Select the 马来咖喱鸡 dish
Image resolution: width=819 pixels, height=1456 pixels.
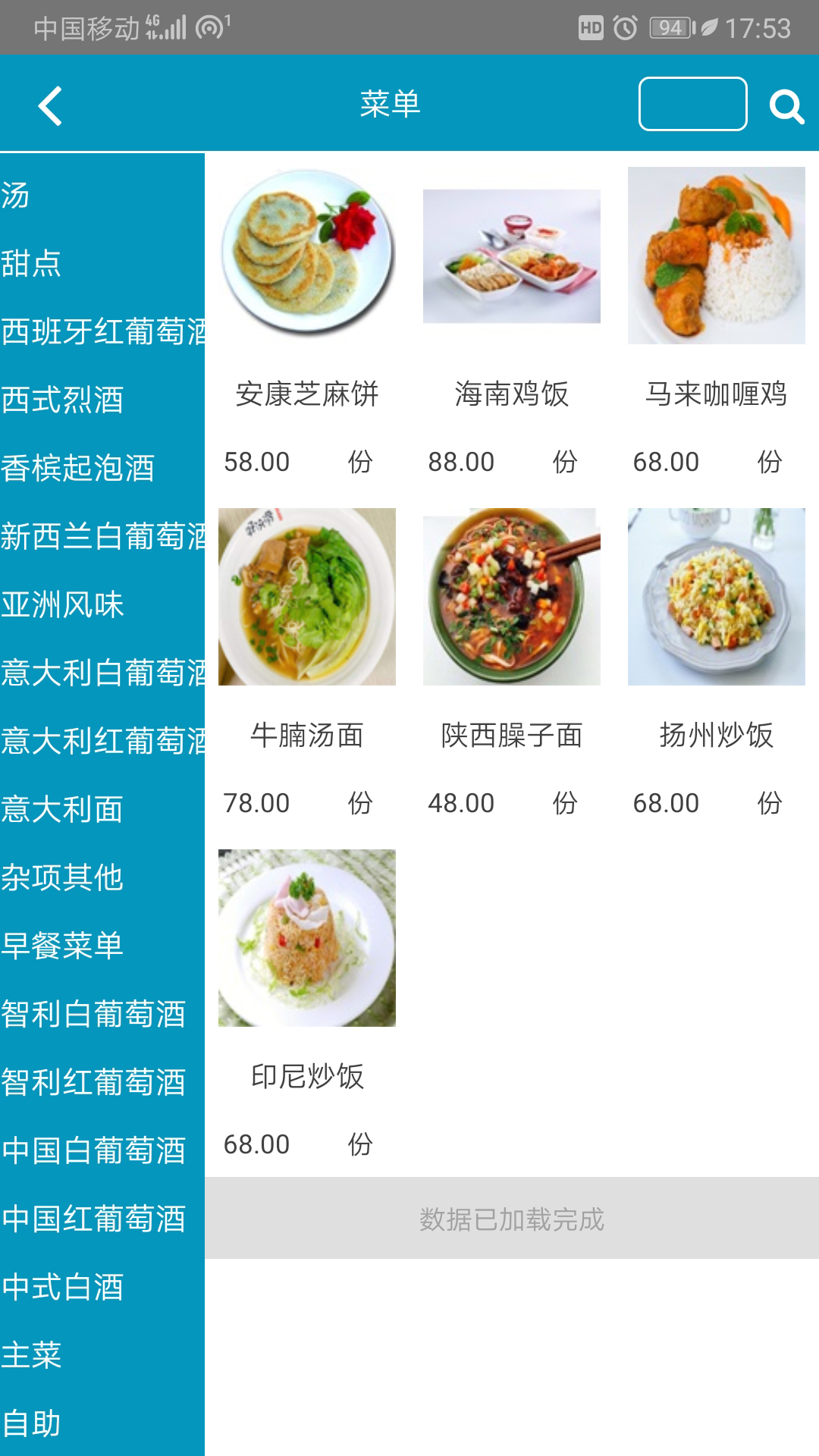(x=717, y=256)
